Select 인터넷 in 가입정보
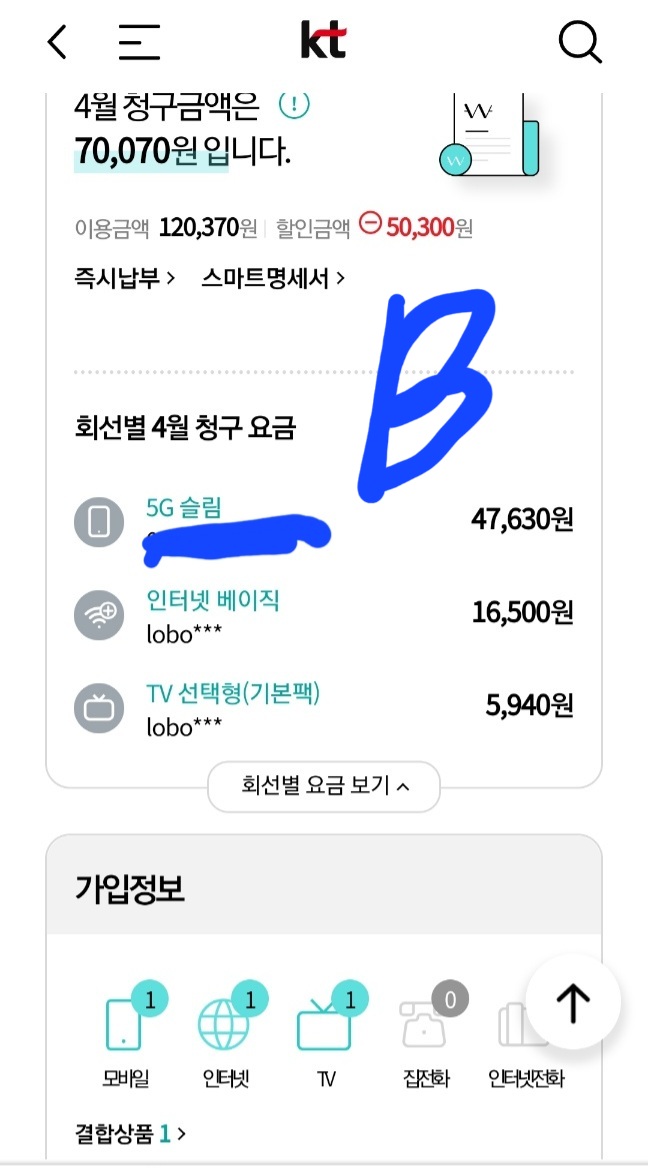This screenshot has height=1168, width=648. pyautogui.click(x=228, y=1035)
